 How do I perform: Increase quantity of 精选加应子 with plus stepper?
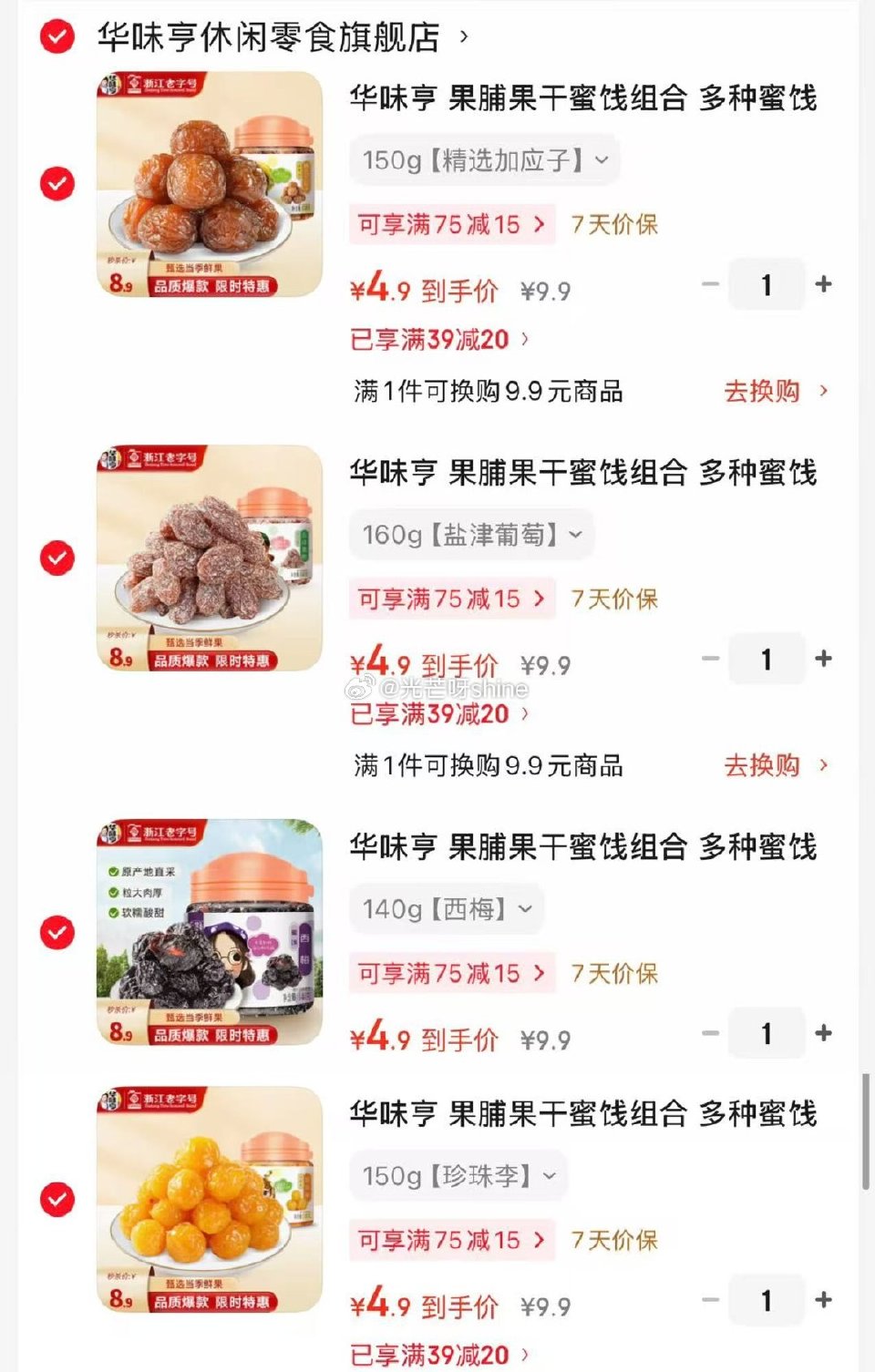point(823,283)
